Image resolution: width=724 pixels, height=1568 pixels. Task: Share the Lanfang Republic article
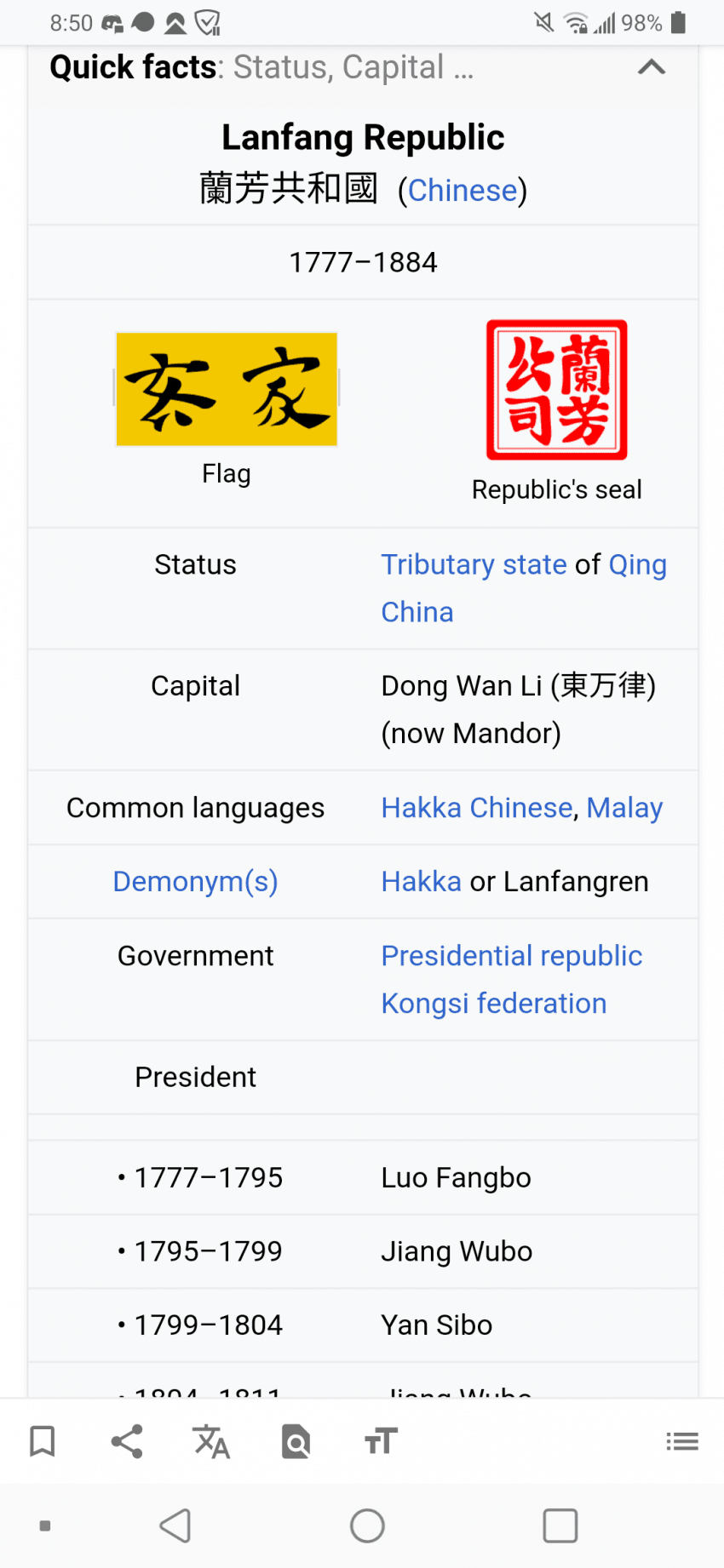(x=126, y=1441)
